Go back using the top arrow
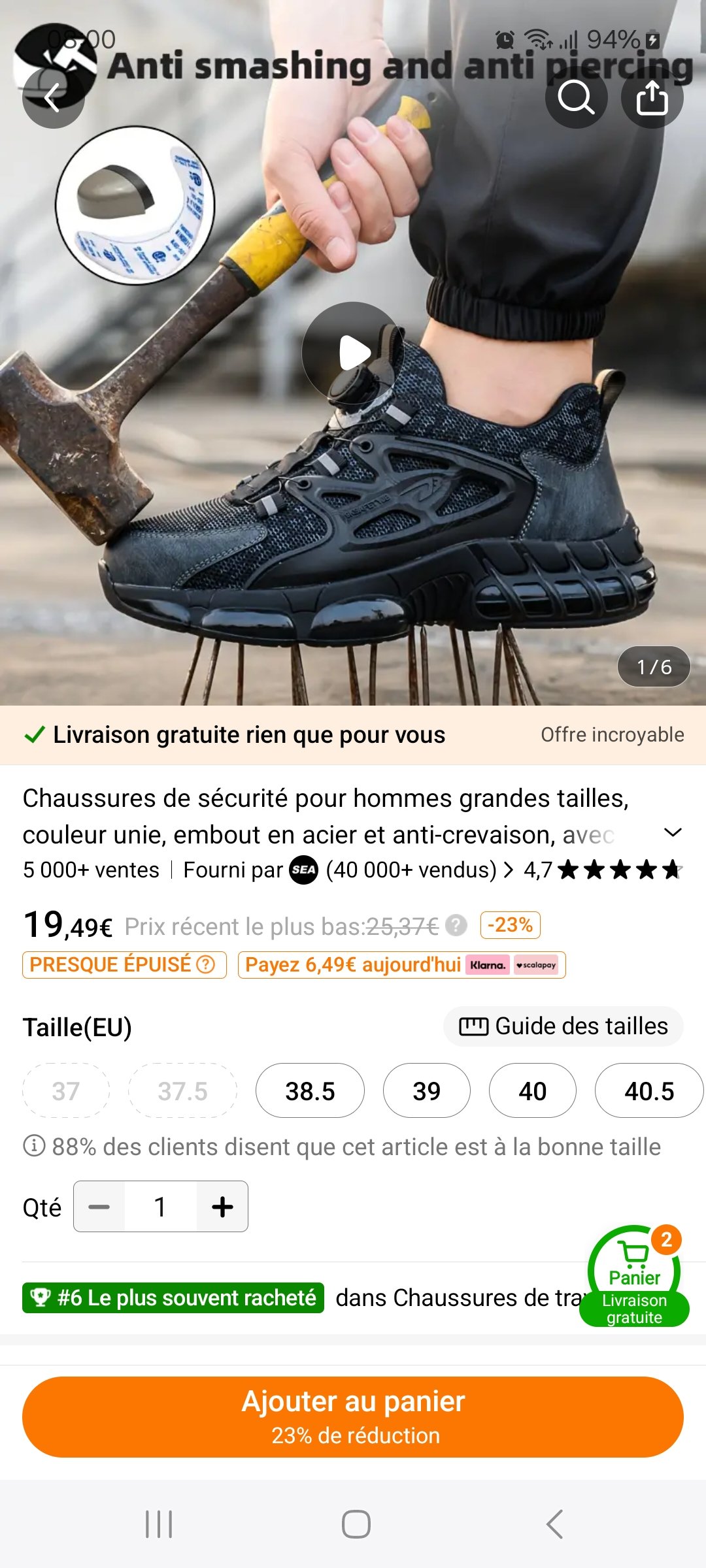The width and height of the screenshot is (706, 1568). pyautogui.click(x=53, y=97)
